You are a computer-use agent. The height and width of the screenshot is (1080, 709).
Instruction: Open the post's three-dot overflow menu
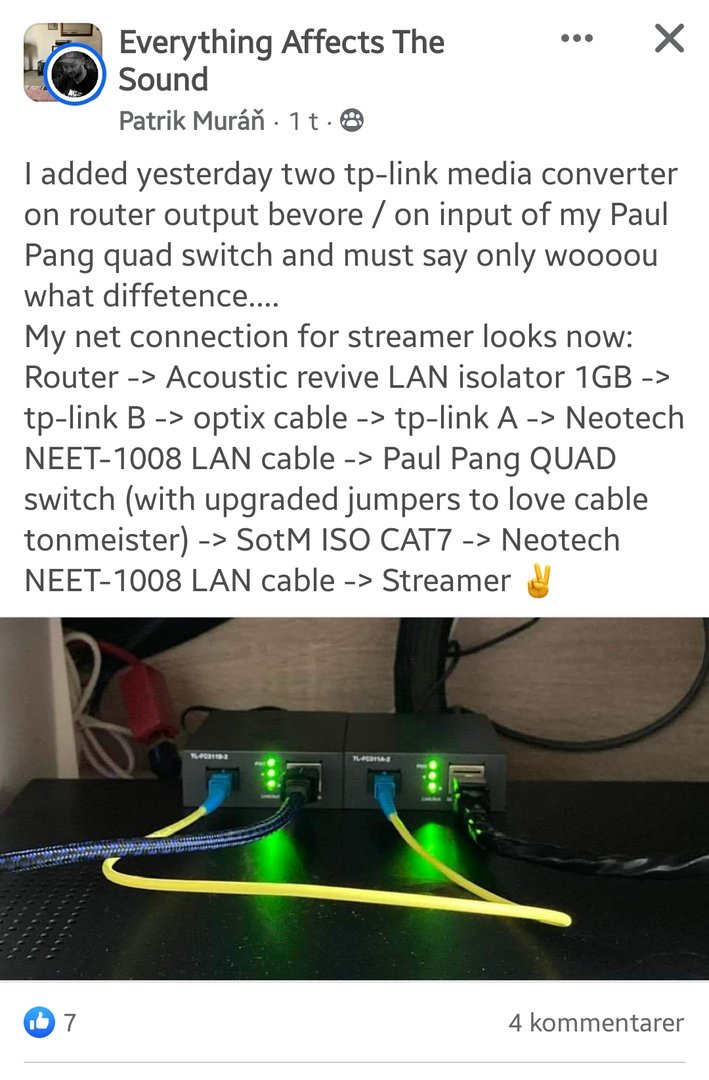pyautogui.click(x=577, y=39)
